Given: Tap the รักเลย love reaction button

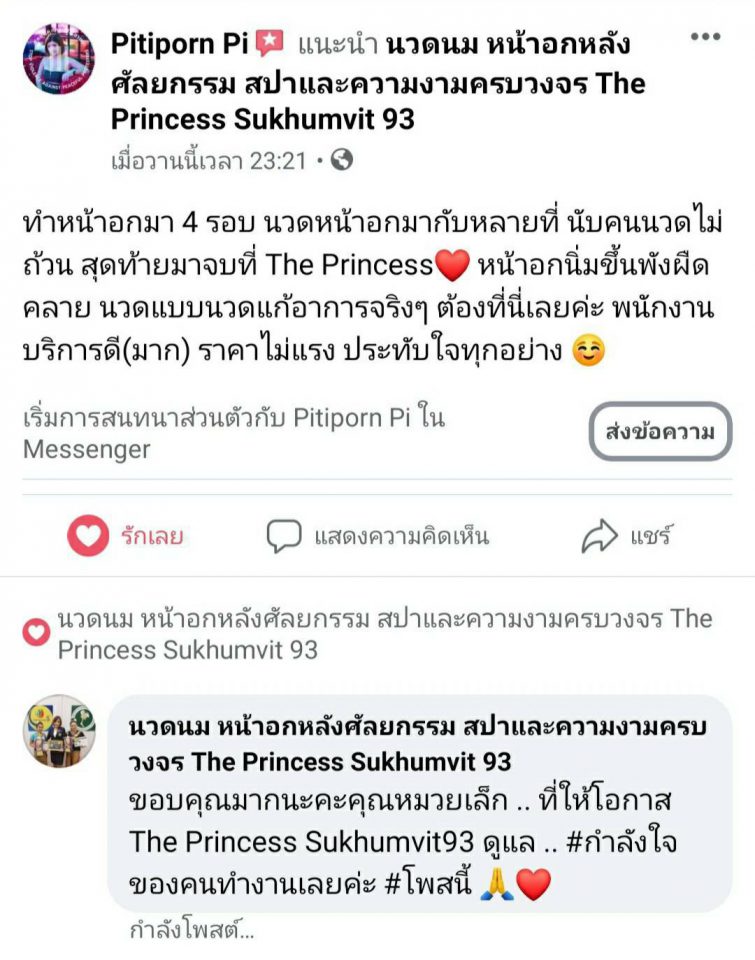Looking at the screenshot, I should 126,537.
